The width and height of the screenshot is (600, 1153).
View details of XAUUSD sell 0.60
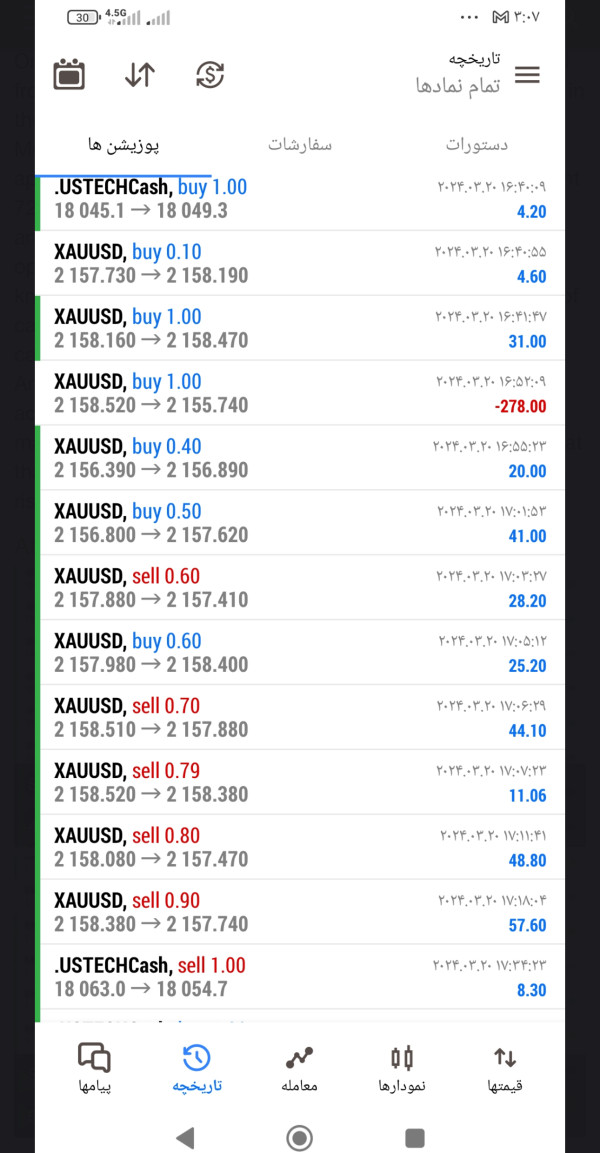coord(300,588)
